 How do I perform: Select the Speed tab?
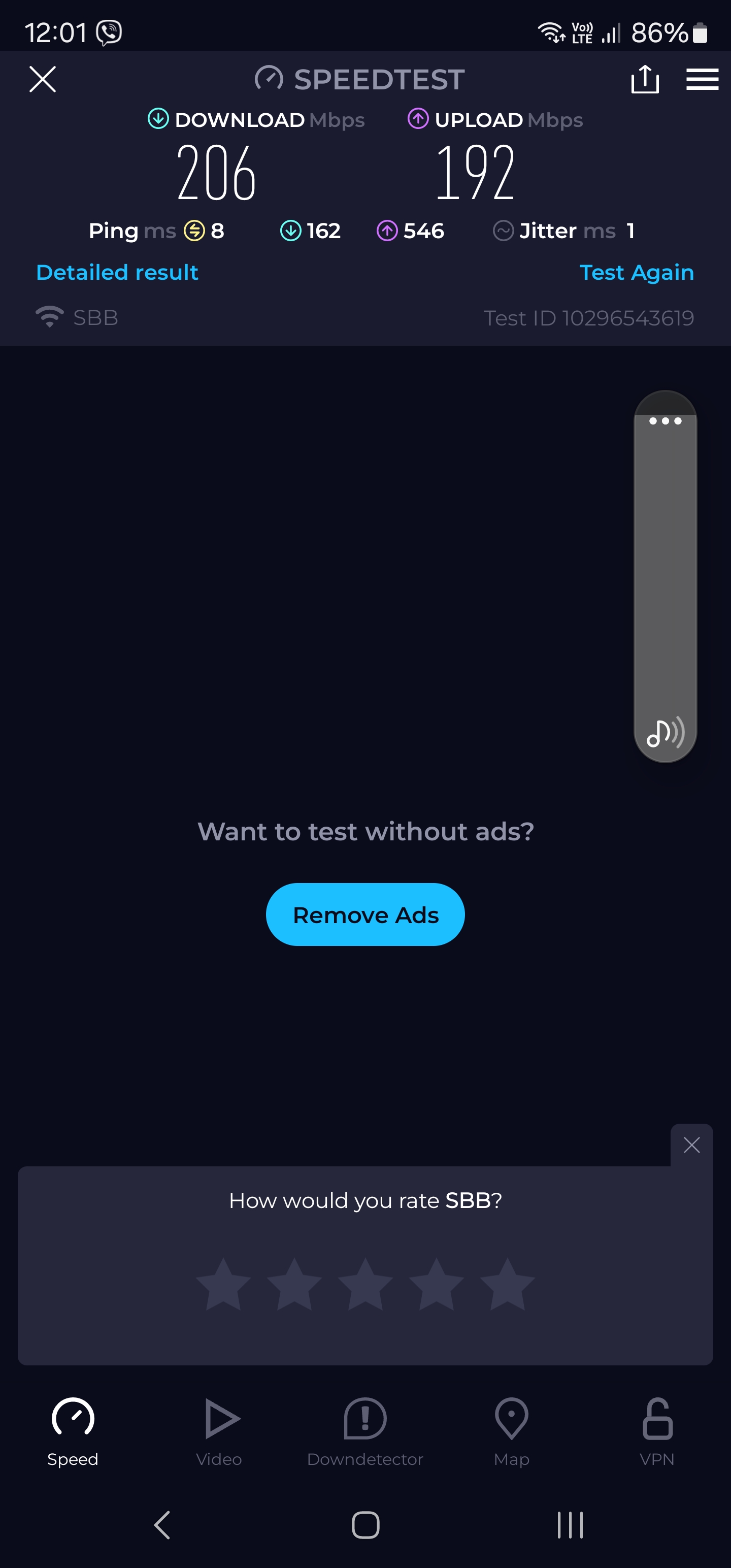tap(73, 1431)
